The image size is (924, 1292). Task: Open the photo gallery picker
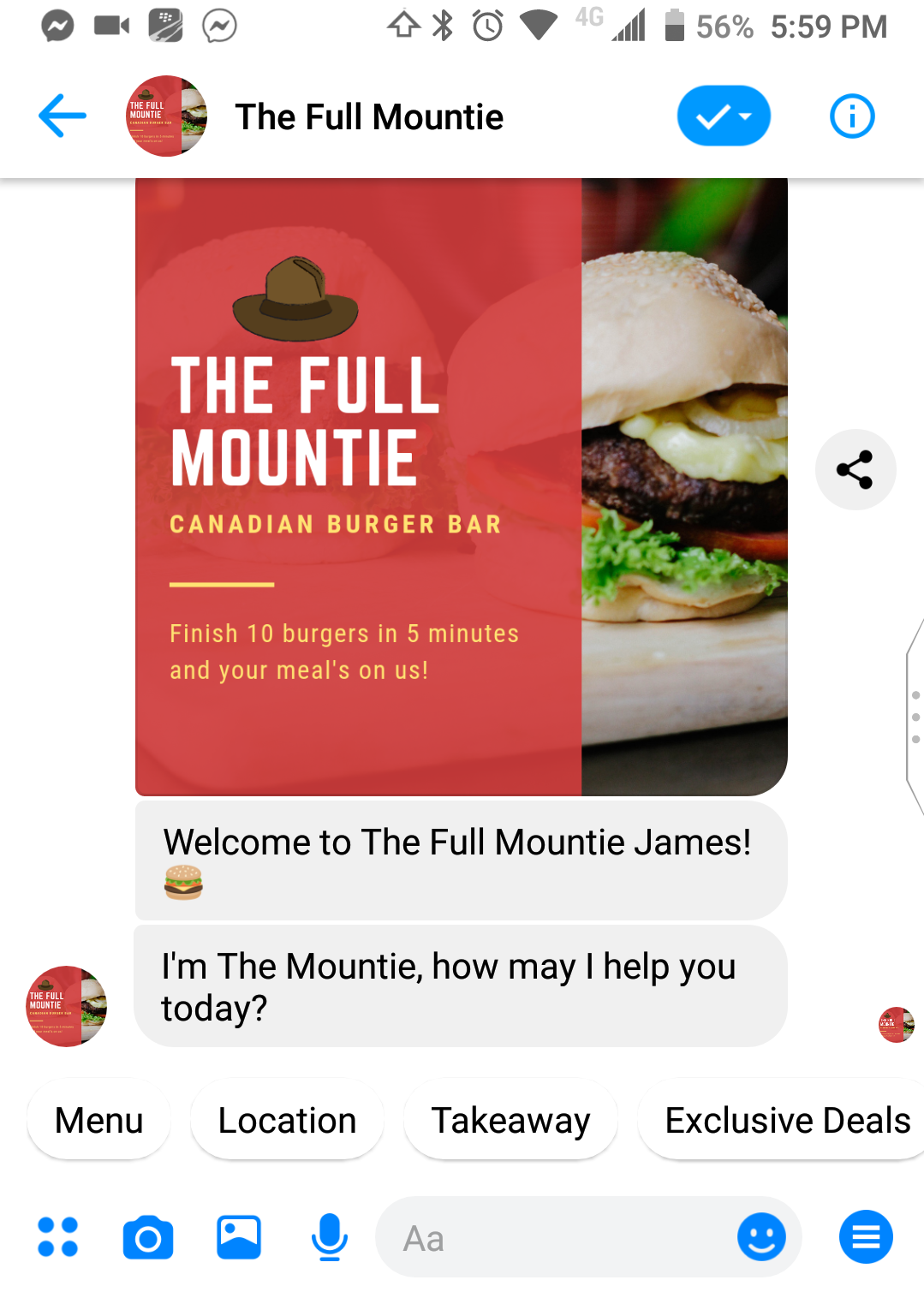click(239, 1237)
